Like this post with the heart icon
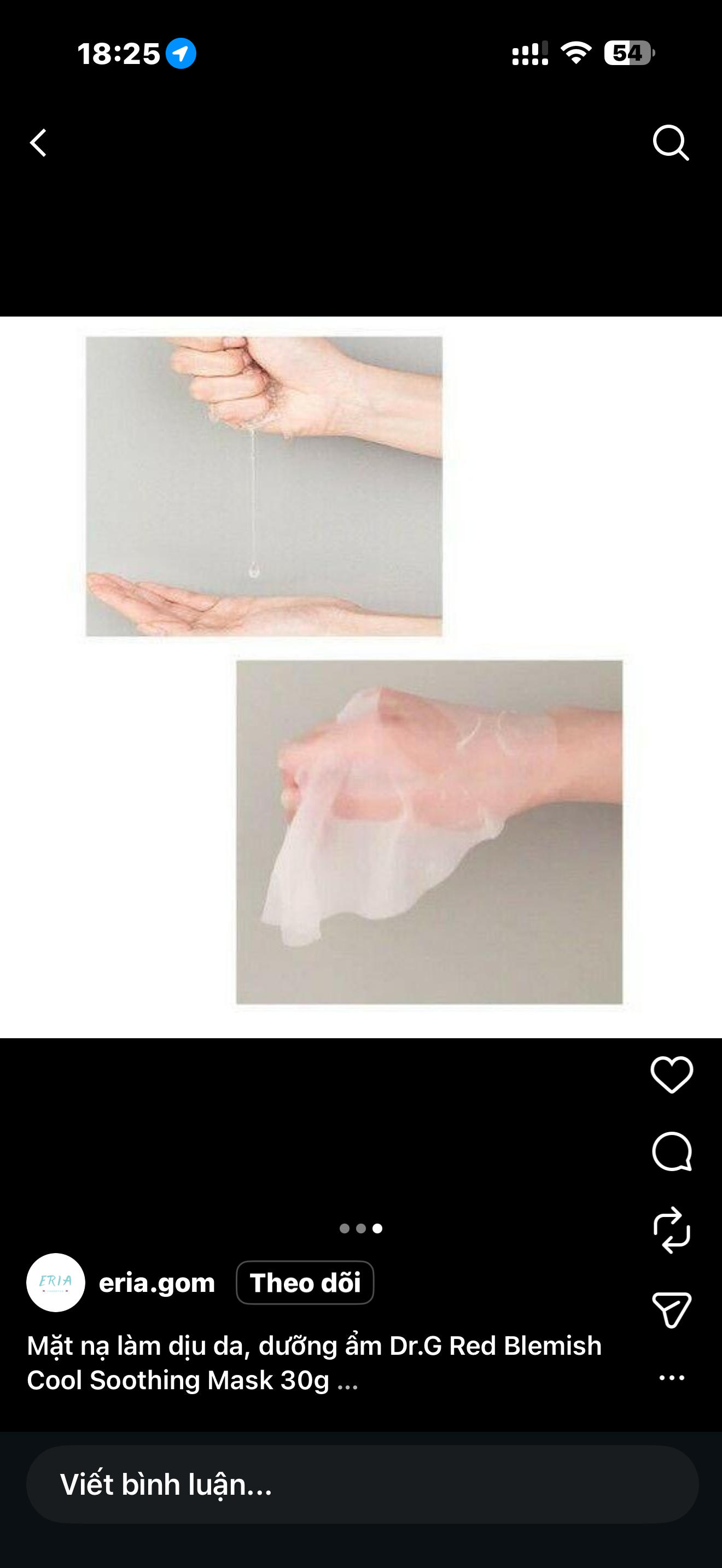The image size is (722, 1568). pos(672,1074)
